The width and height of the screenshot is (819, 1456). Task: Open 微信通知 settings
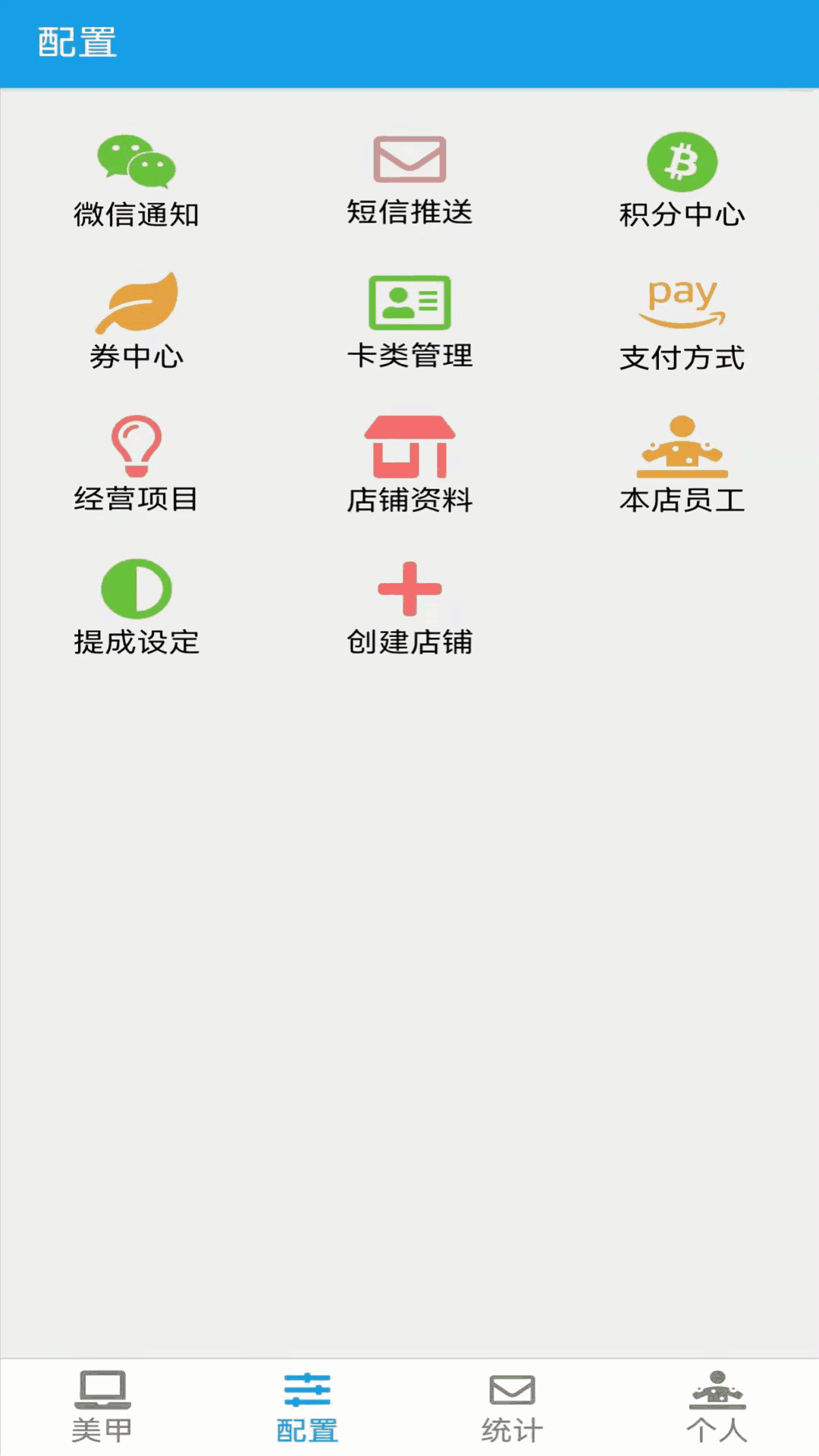[136, 182]
